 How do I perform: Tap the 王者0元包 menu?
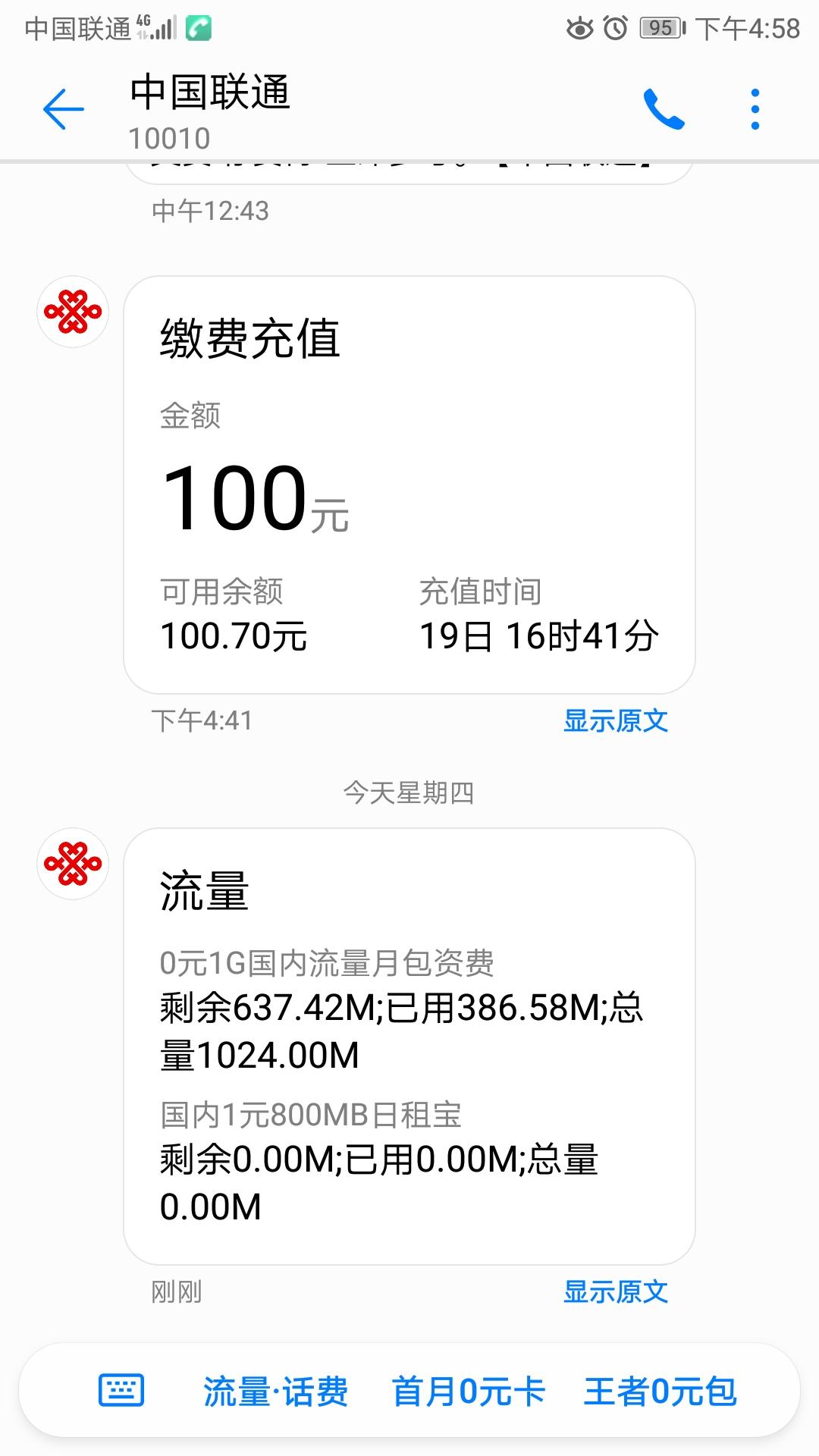click(x=660, y=1392)
